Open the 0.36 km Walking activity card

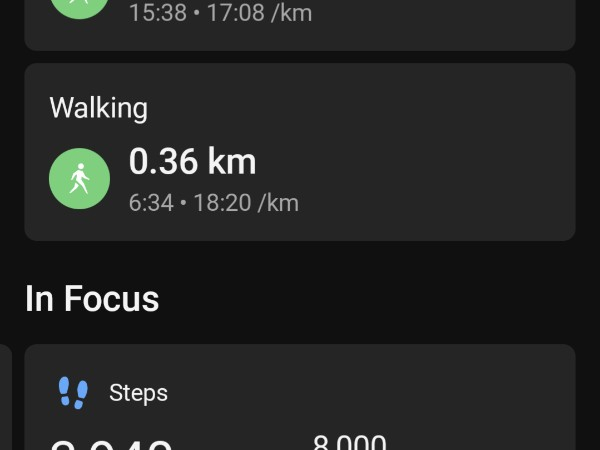tap(300, 152)
